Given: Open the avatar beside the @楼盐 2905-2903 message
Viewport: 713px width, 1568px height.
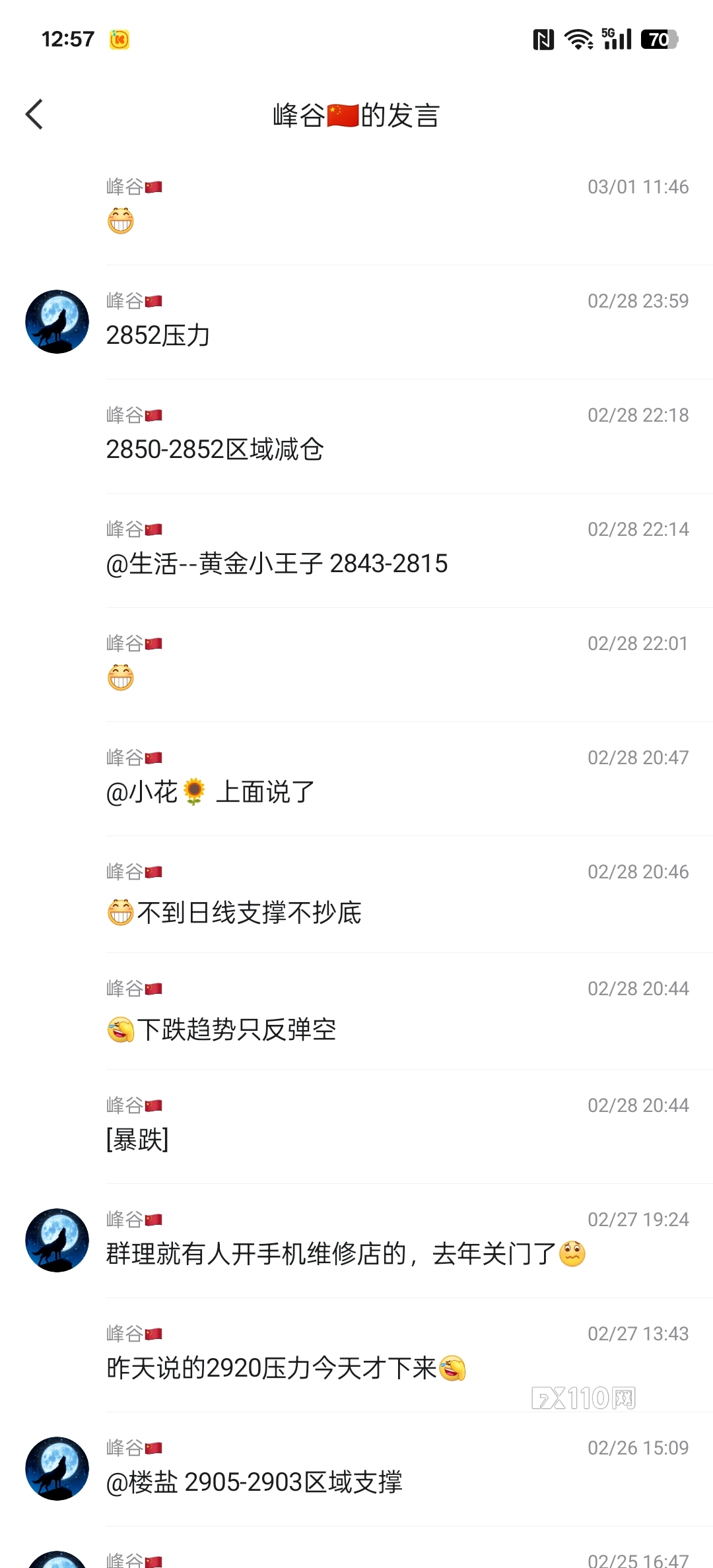Looking at the screenshot, I should pyautogui.click(x=57, y=1469).
